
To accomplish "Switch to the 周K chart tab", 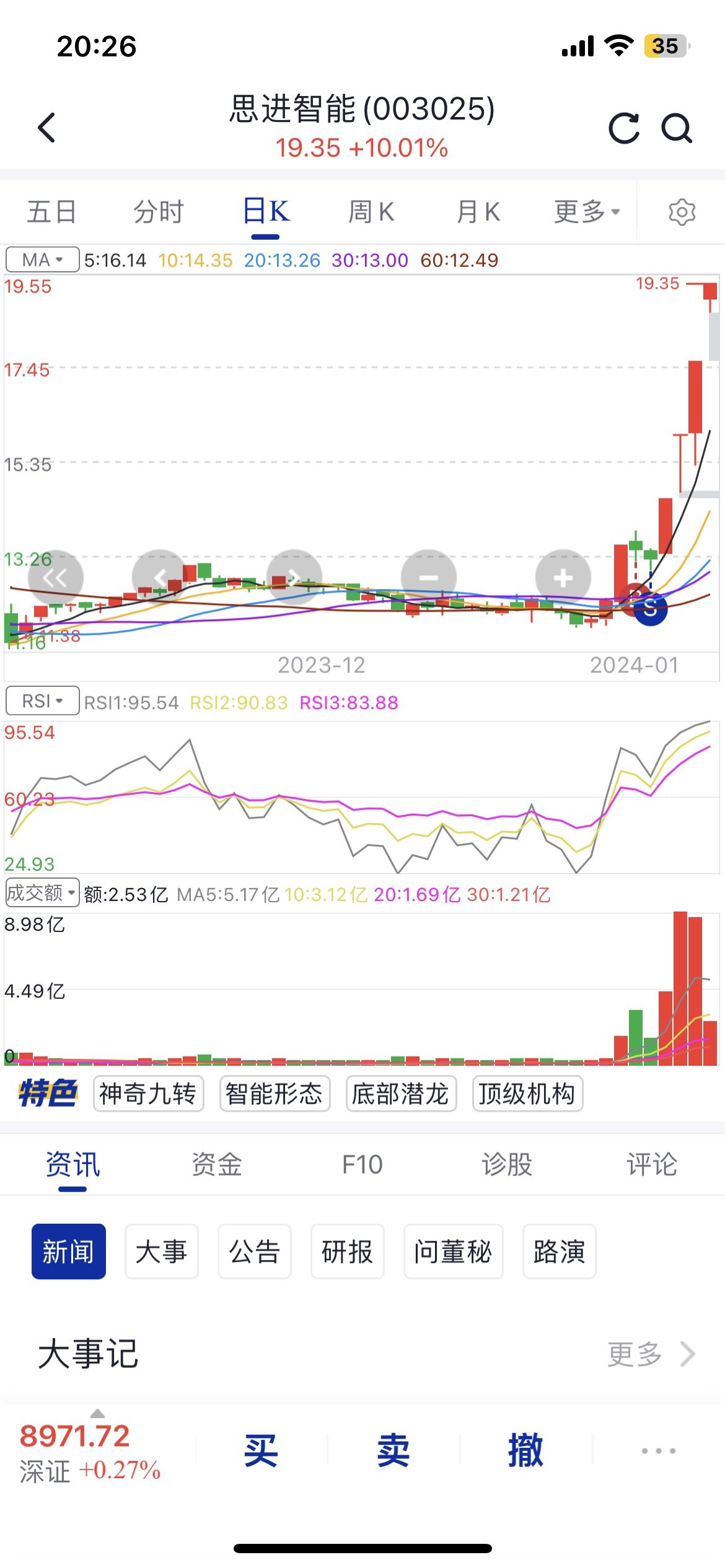I will tap(371, 212).
